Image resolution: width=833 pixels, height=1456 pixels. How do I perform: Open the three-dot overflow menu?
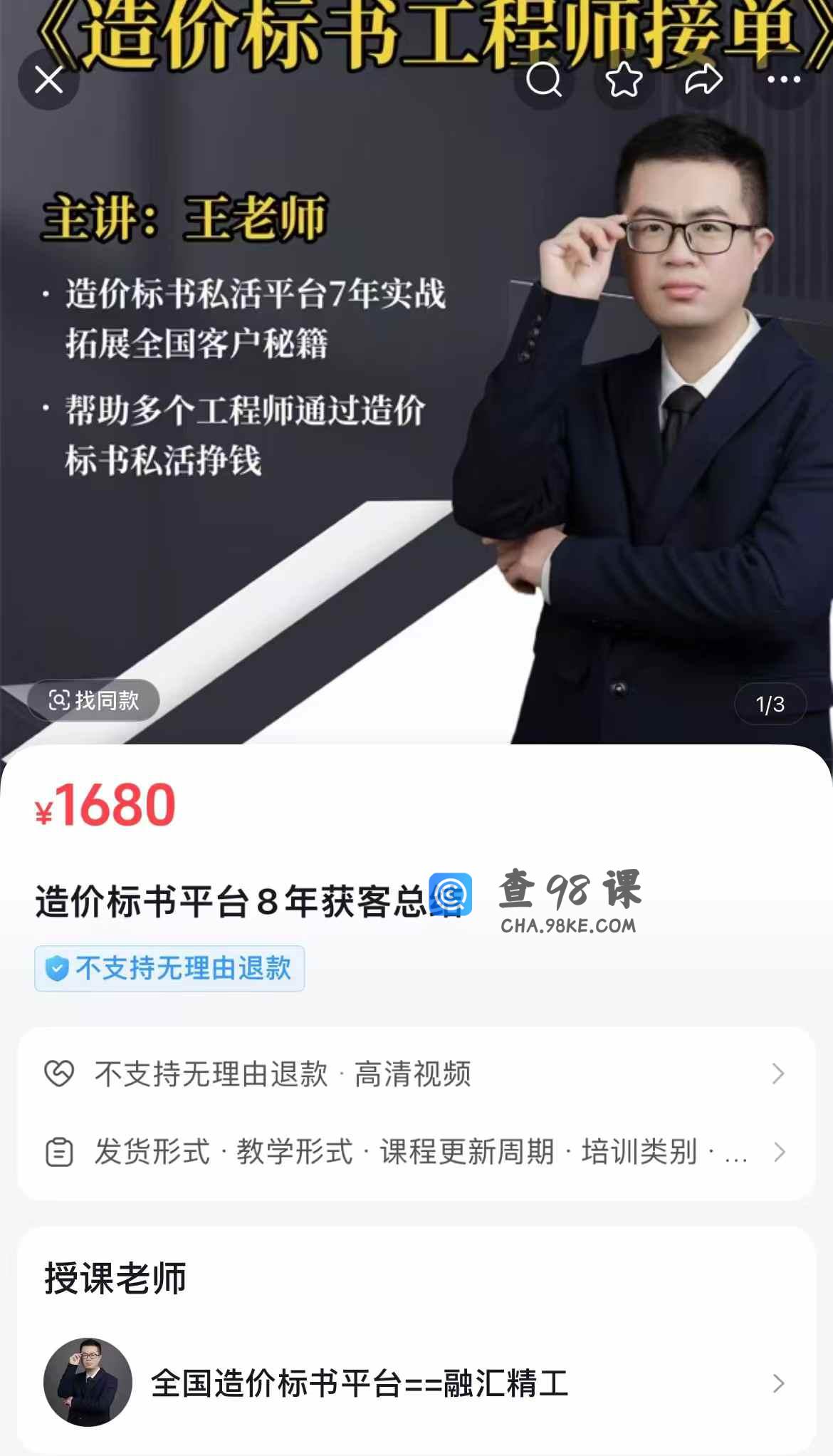[x=784, y=79]
